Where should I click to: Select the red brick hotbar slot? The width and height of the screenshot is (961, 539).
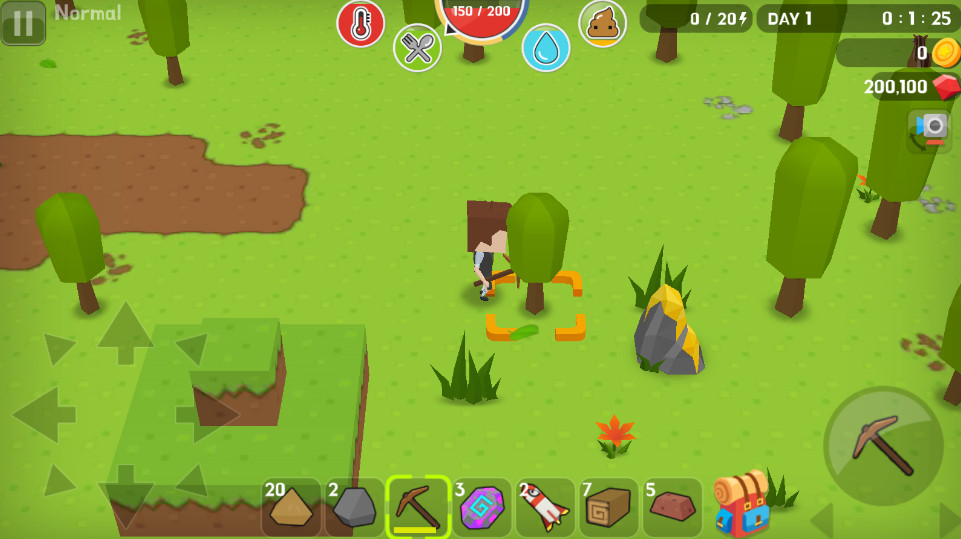click(672, 507)
